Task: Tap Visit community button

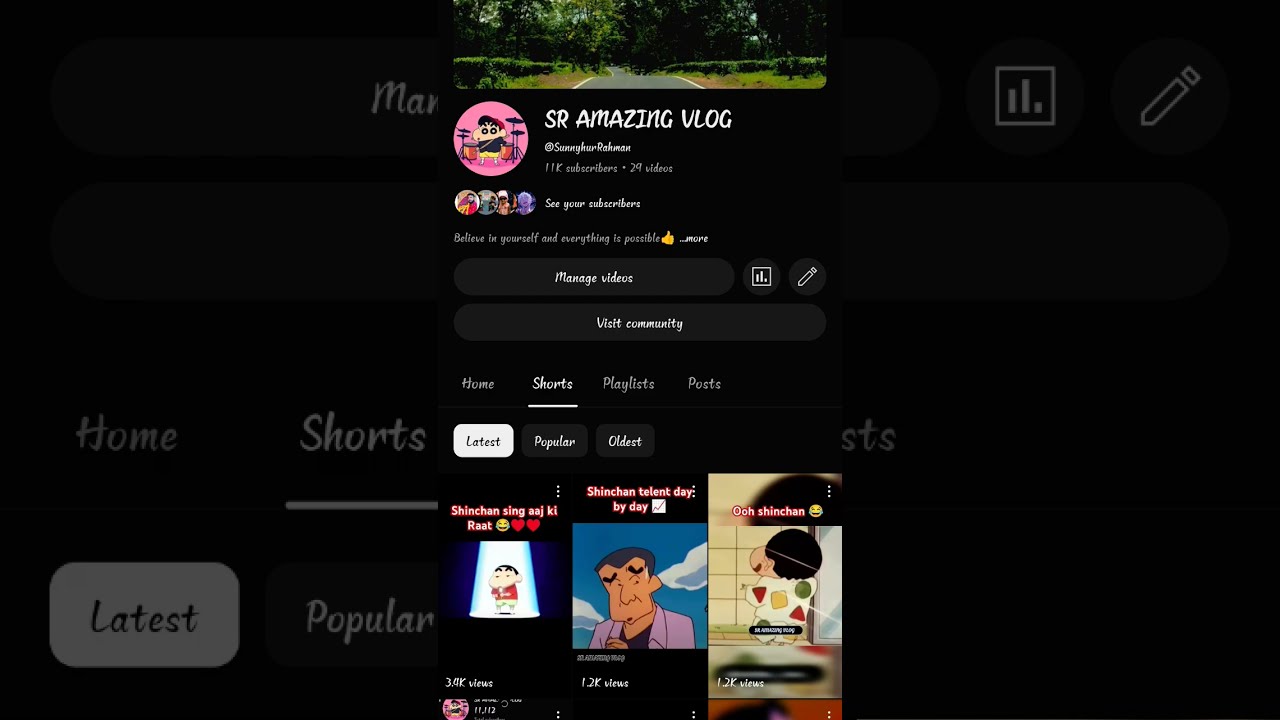Action: pyautogui.click(x=639, y=323)
